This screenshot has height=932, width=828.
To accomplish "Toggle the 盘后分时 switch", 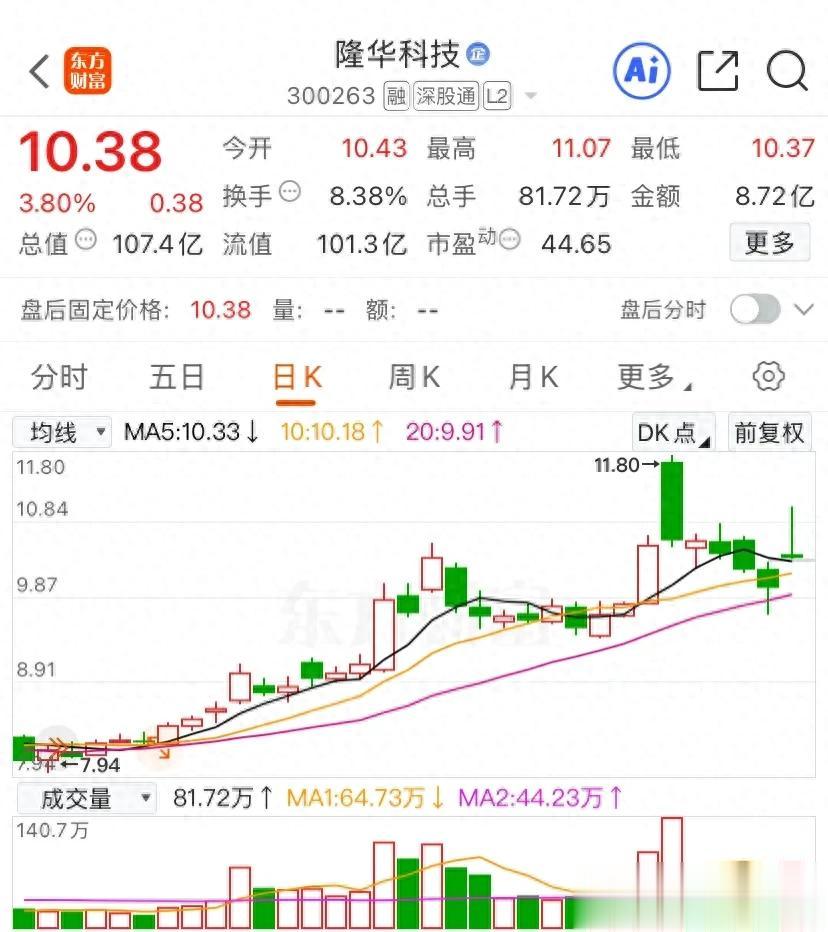I will (x=755, y=310).
